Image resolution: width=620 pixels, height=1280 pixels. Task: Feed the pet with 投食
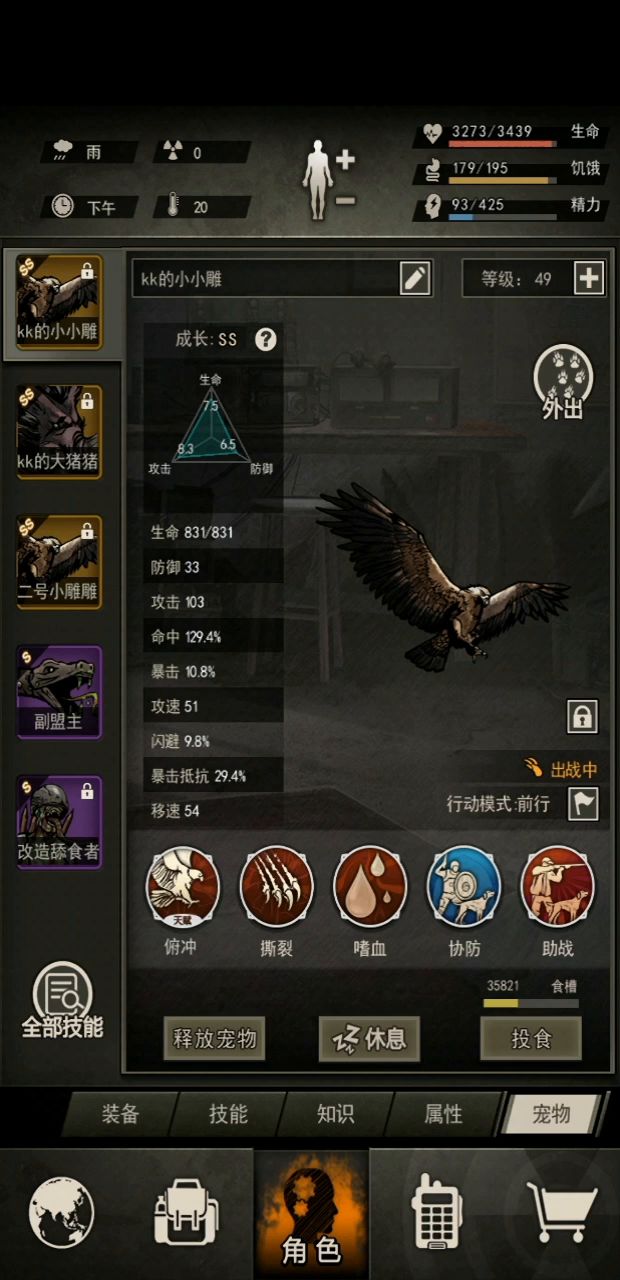pos(531,1039)
